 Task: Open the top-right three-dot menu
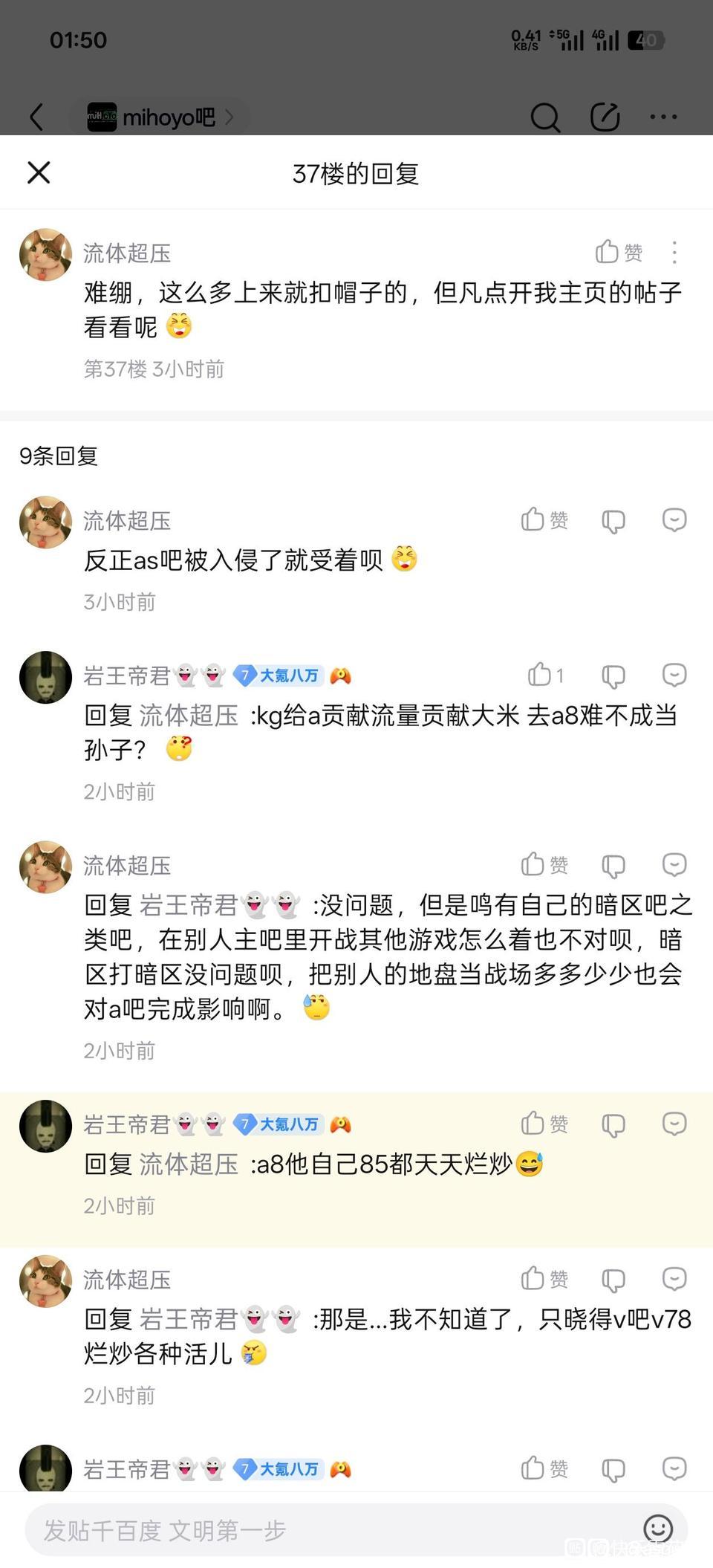tap(662, 117)
